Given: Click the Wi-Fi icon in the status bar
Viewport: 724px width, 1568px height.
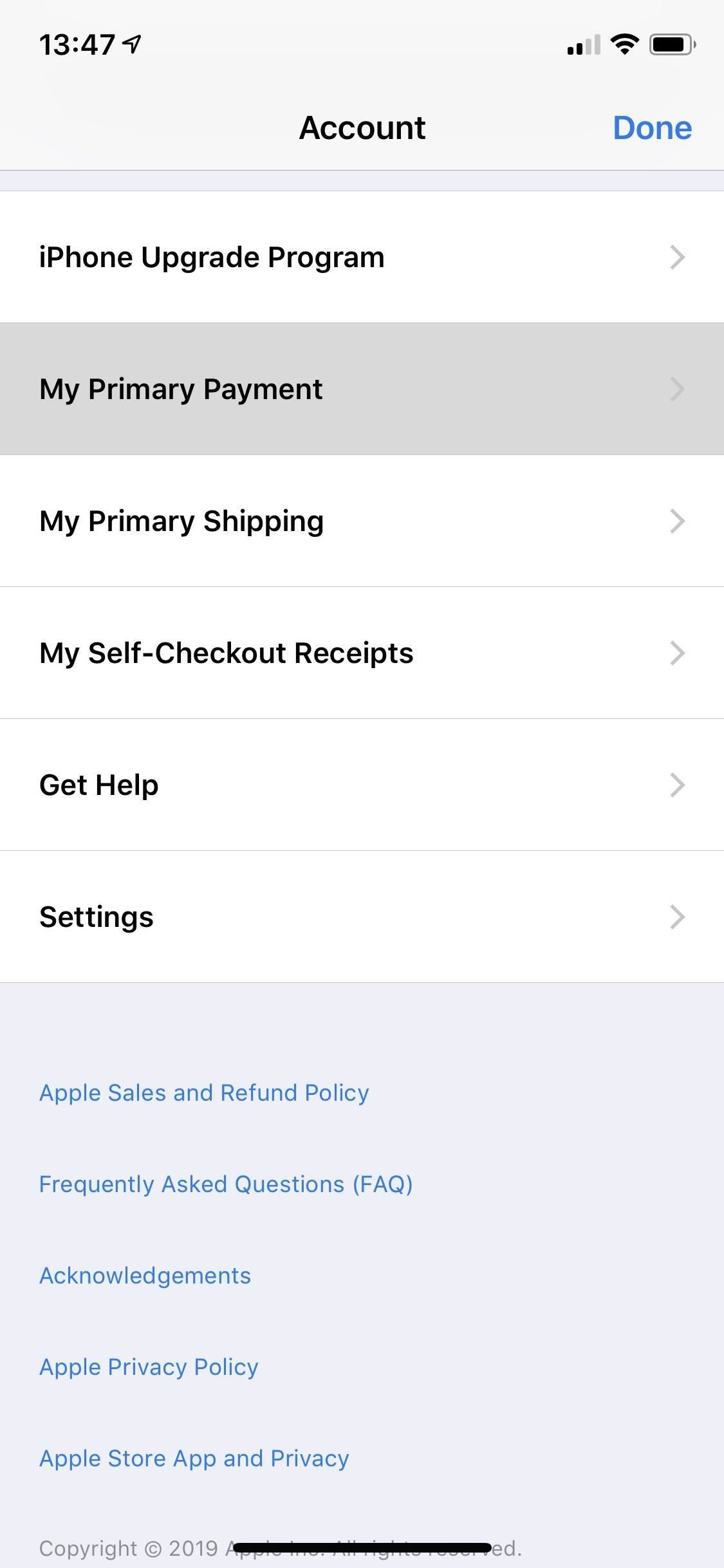Looking at the screenshot, I should [622, 44].
